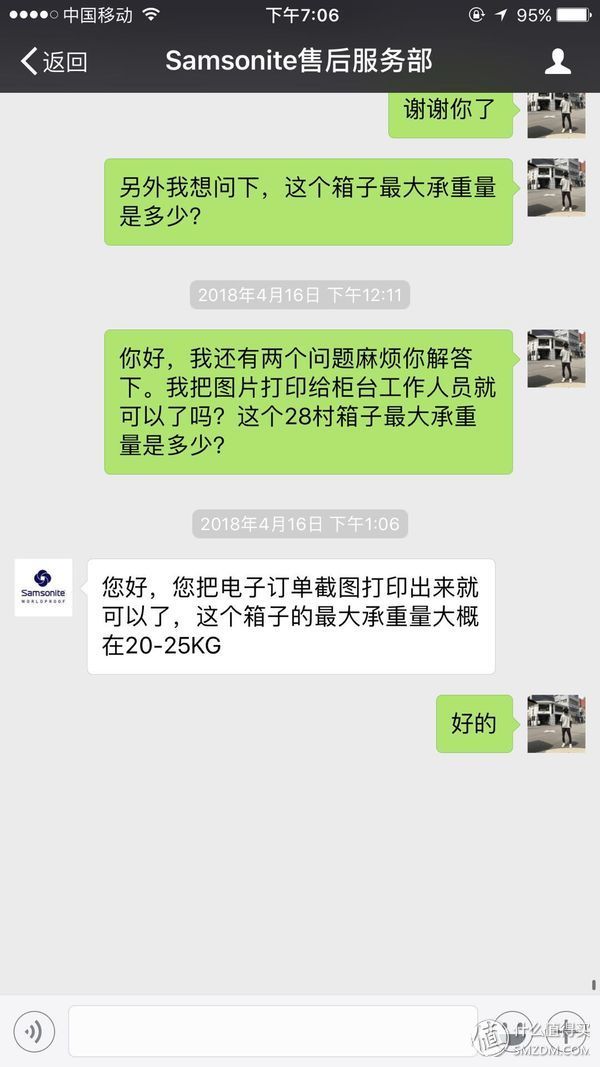Go back via the 返回 button
This screenshot has height=1067, width=600.
point(53,62)
